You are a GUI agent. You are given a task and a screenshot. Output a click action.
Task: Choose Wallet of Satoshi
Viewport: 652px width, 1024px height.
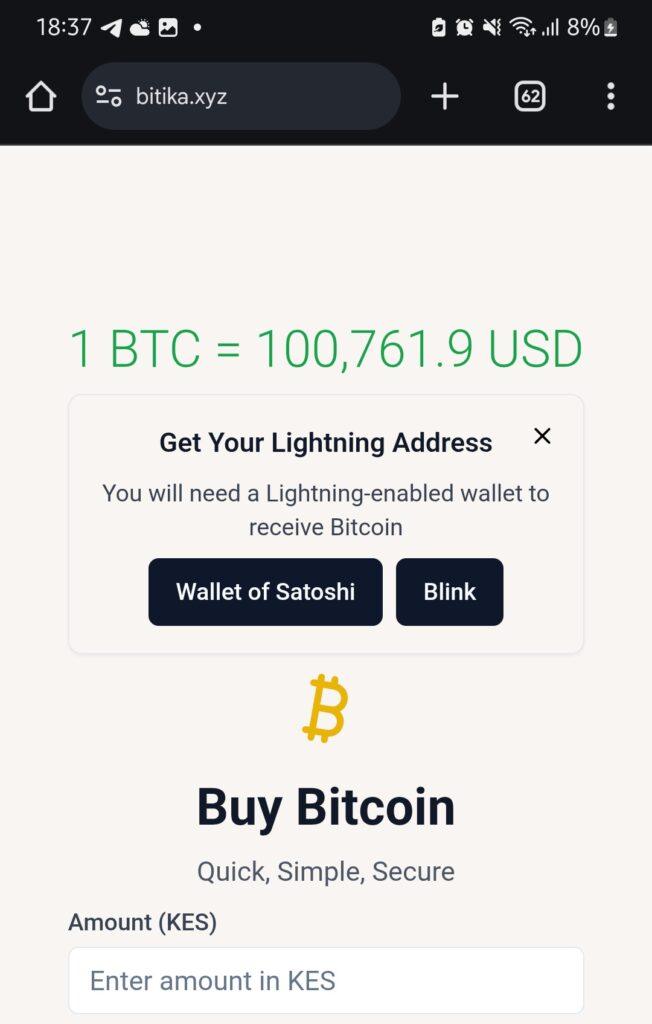tap(265, 592)
